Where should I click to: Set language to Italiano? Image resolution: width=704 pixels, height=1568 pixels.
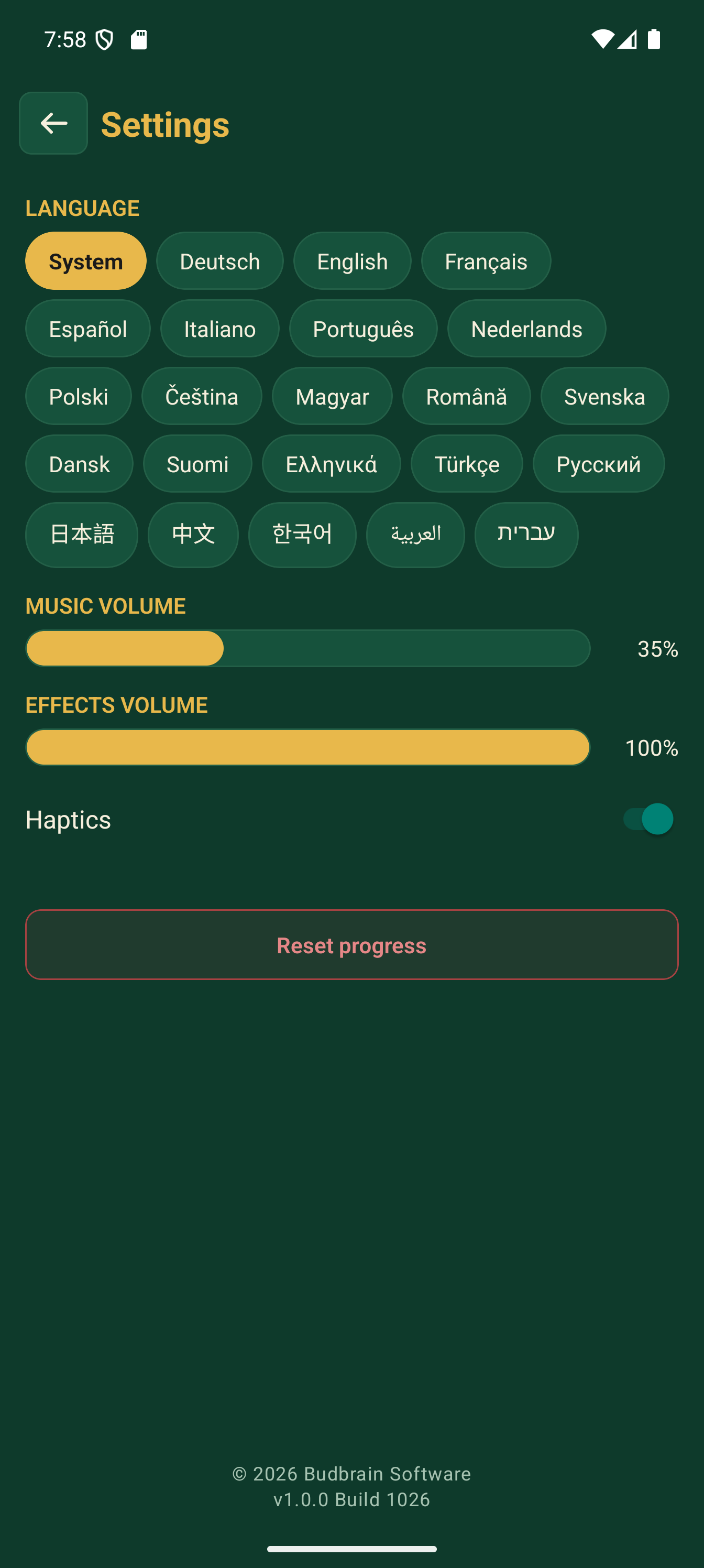click(219, 329)
